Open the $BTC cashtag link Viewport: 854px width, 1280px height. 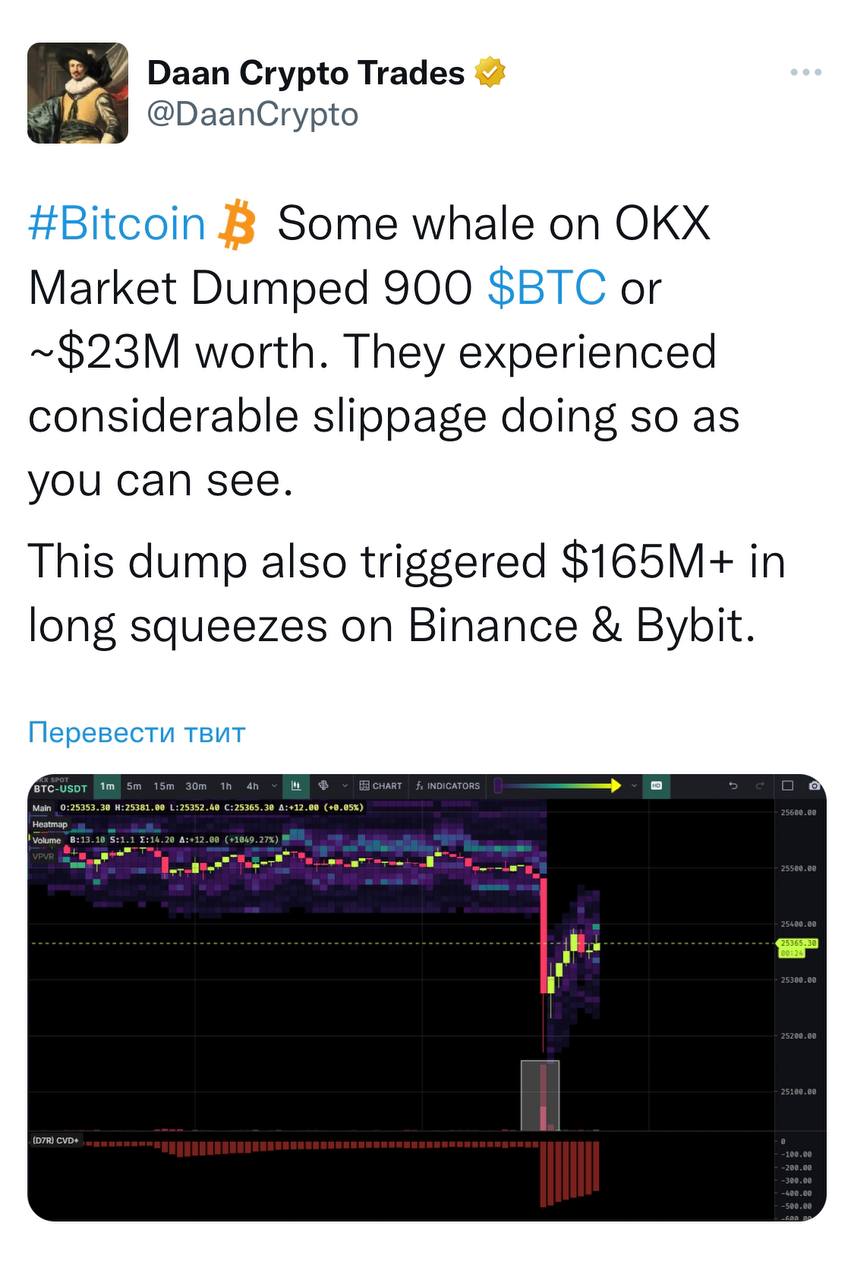[x=547, y=288]
